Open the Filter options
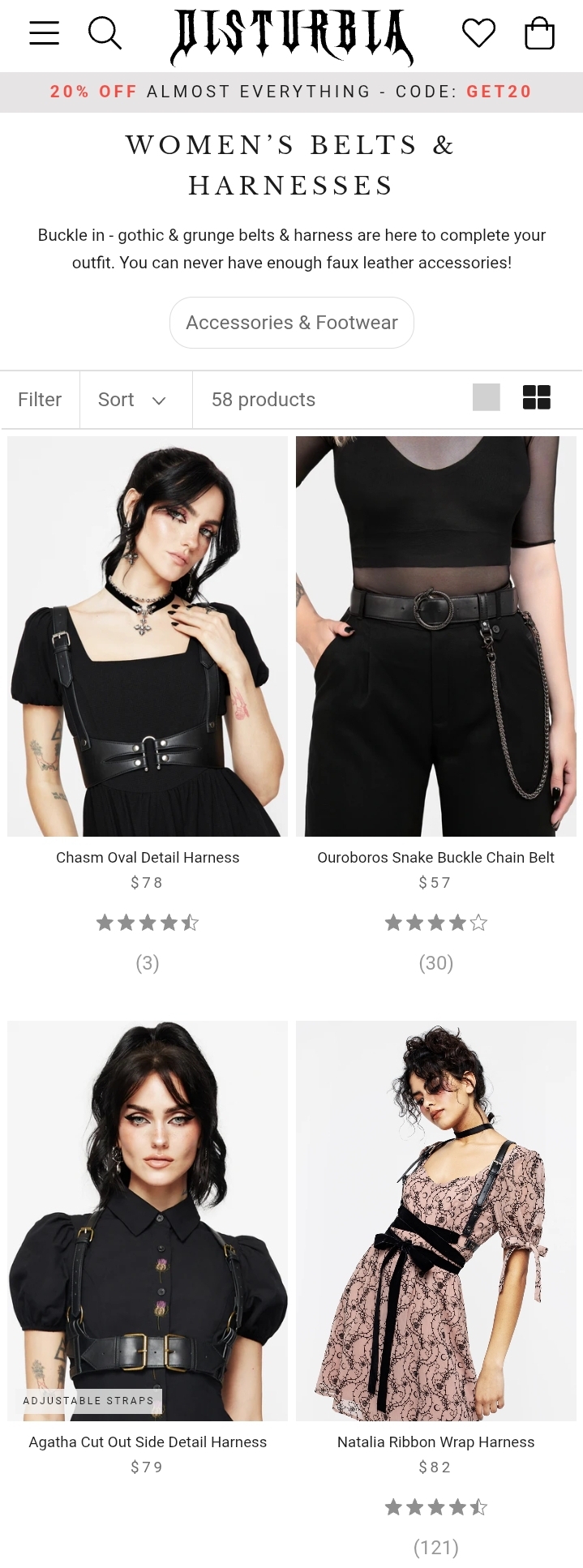This screenshot has height=1568, width=583. (40, 400)
